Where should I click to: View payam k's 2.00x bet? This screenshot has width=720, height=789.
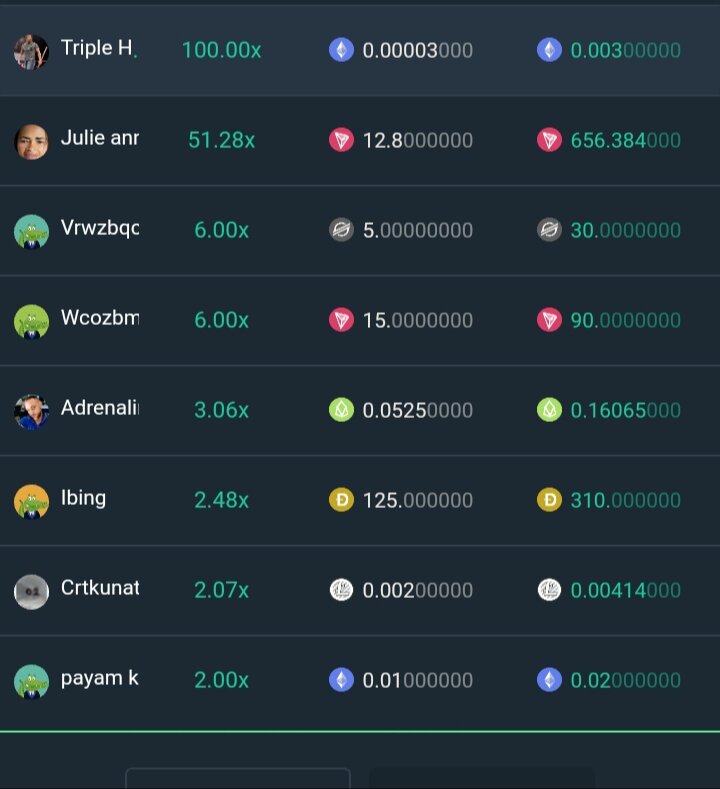pyautogui.click(x=360, y=680)
